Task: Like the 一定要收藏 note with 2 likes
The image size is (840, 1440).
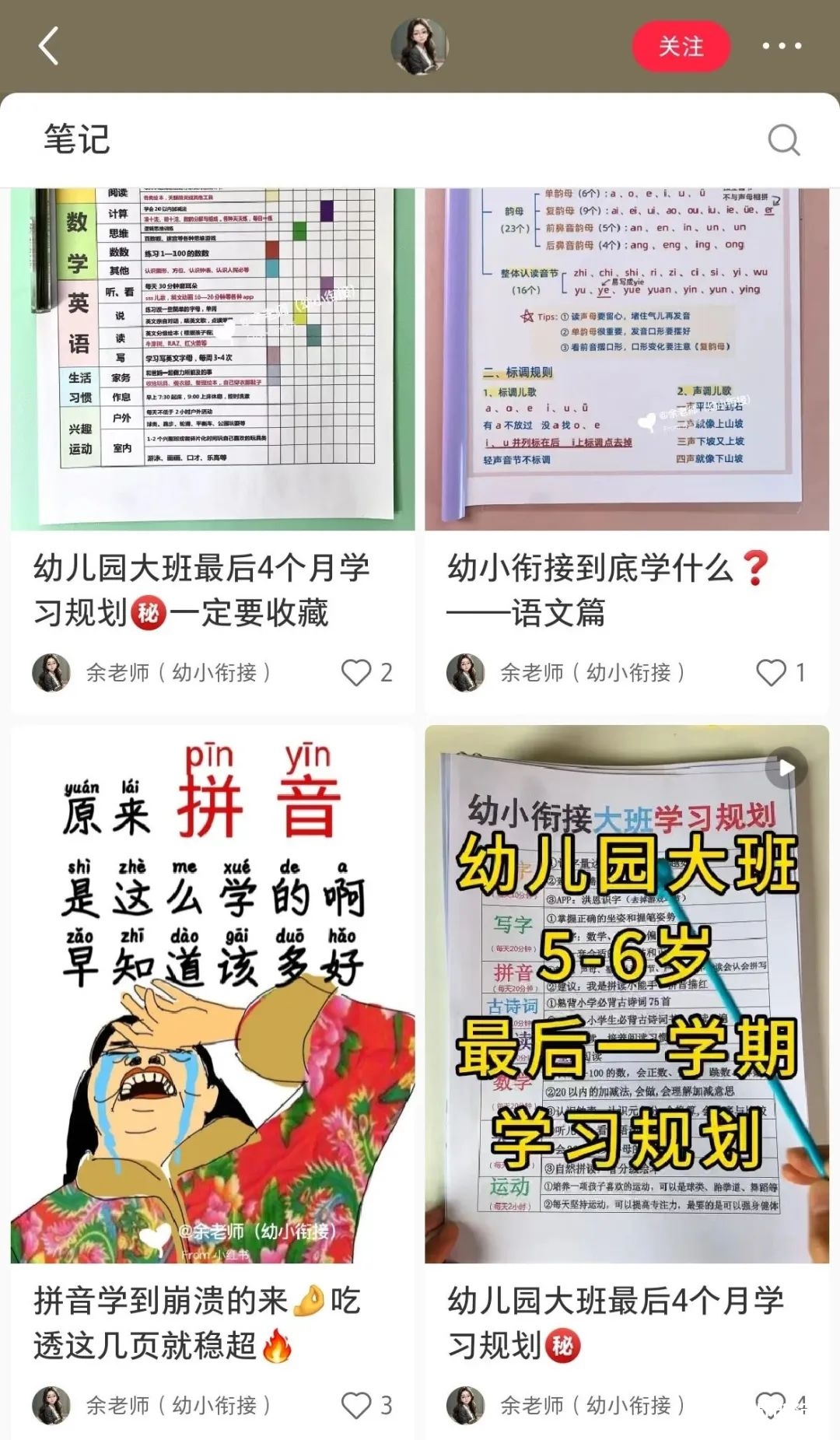Action: click(x=357, y=673)
